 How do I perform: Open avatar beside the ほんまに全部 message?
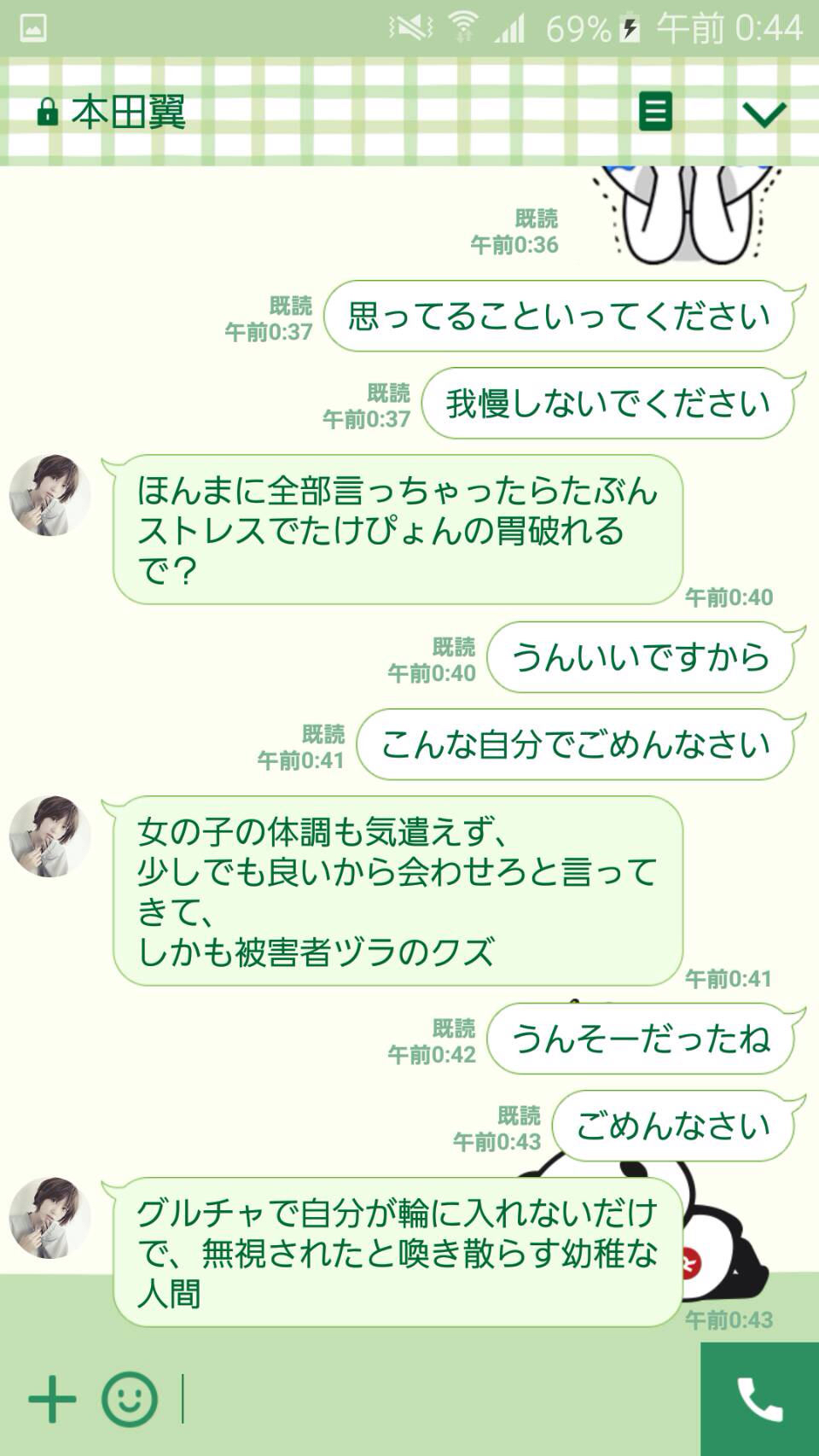point(49,495)
